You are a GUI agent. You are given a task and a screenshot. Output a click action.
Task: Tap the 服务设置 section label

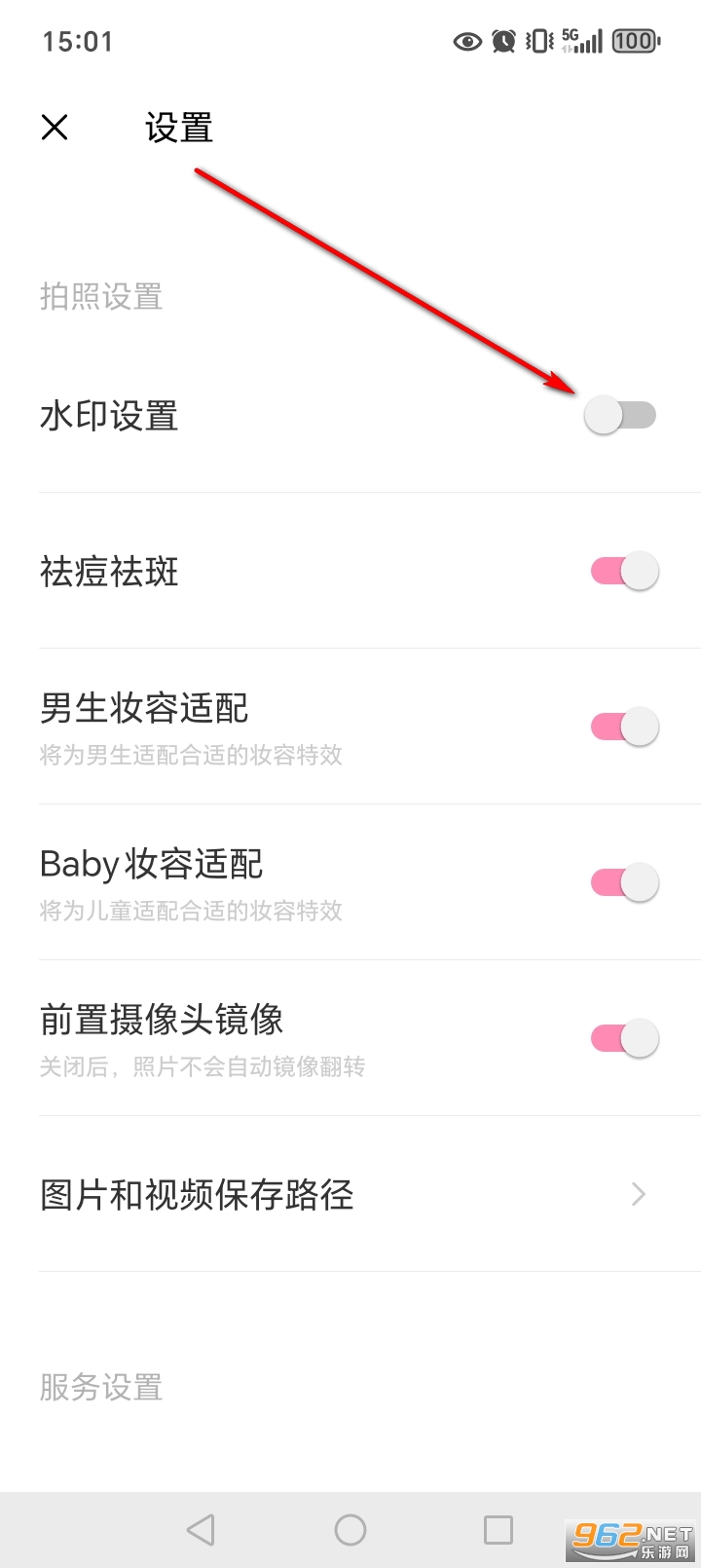[x=100, y=1389]
